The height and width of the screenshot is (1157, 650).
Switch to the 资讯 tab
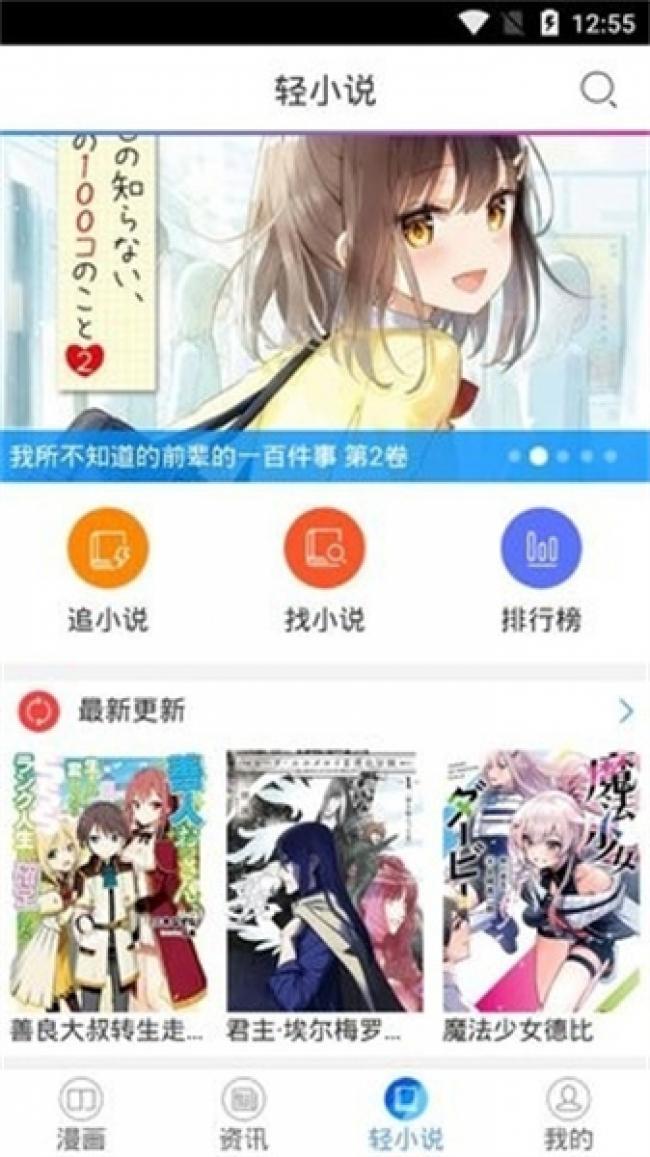click(x=244, y=1113)
